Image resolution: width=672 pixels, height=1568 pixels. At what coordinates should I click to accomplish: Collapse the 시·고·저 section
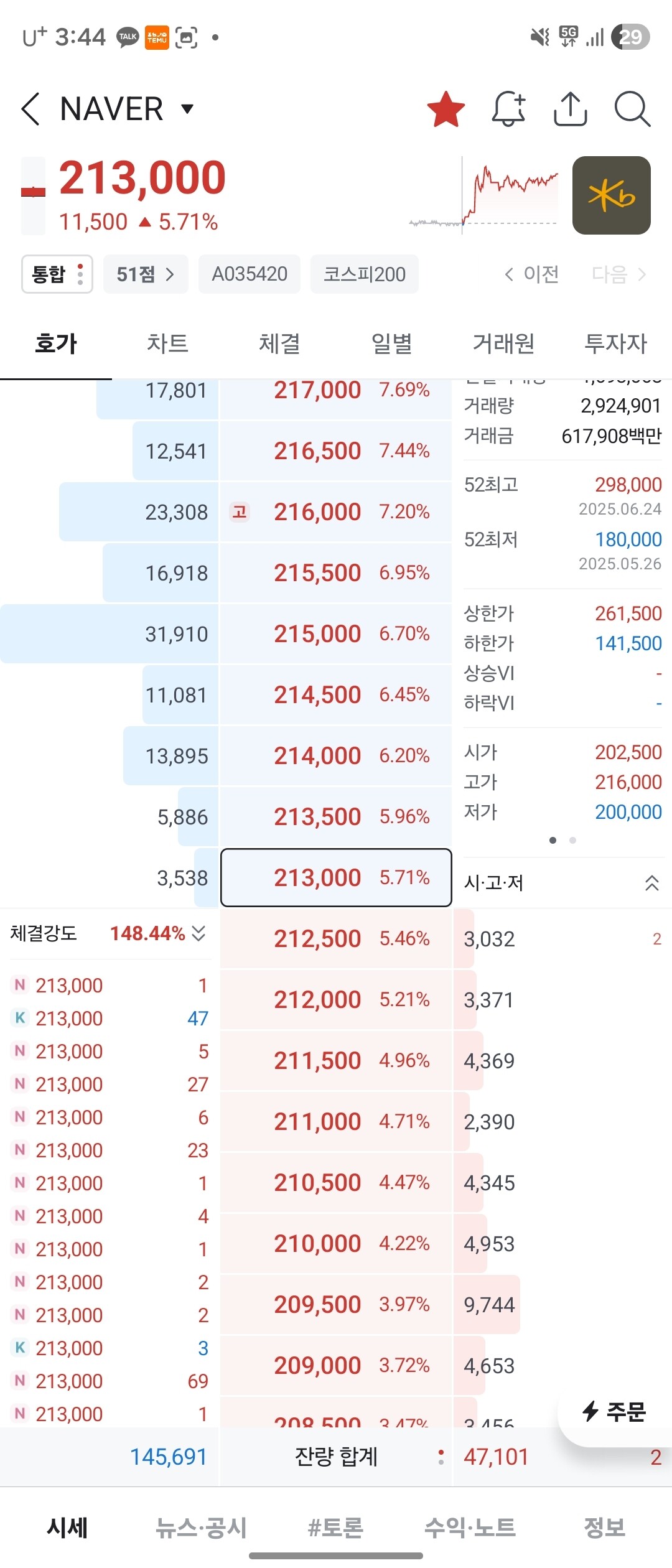coord(651,883)
